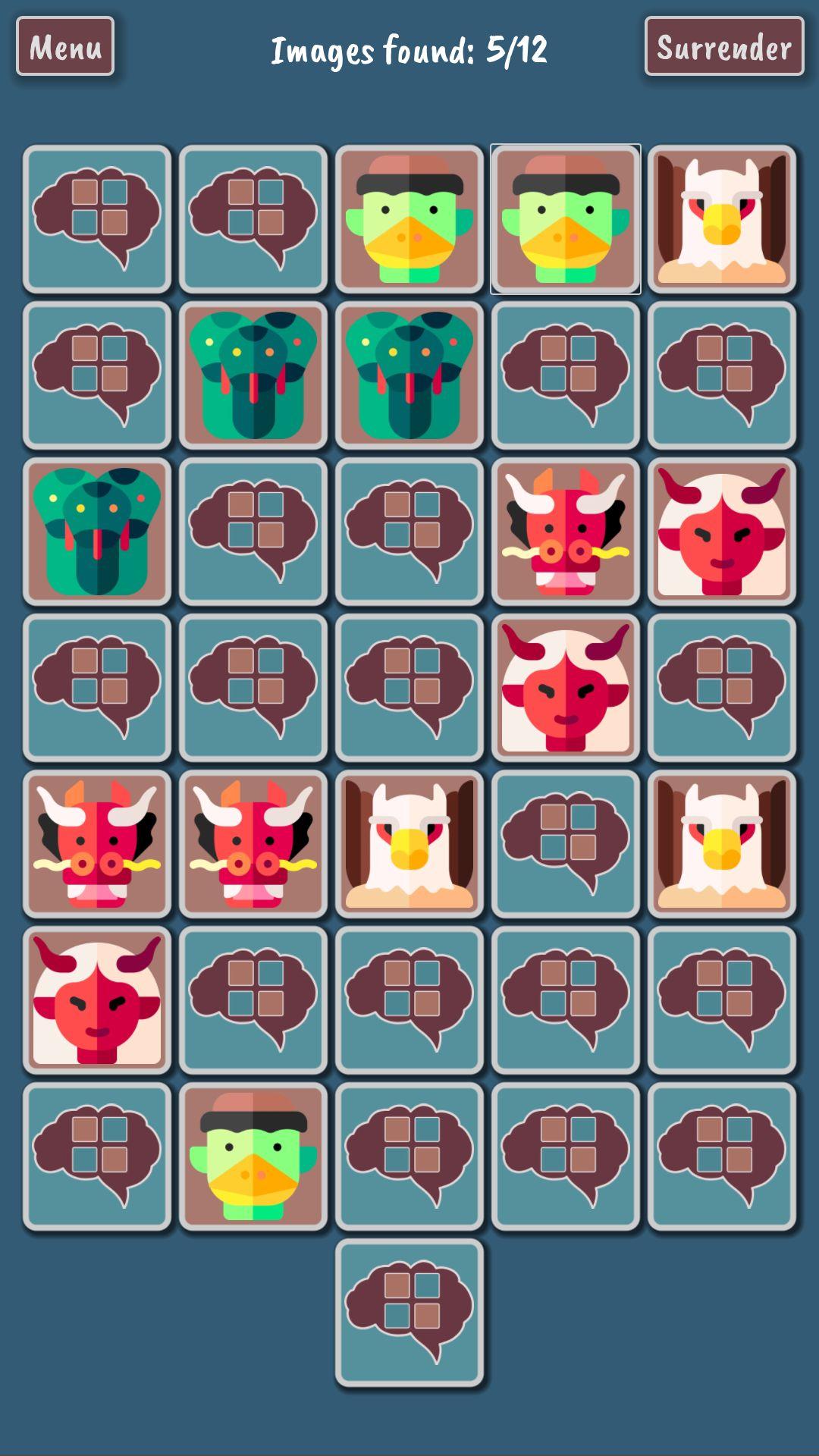Select the highlighted green duck card
Image resolution: width=819 pixels, height=1456 pixels.
point(566,219)
